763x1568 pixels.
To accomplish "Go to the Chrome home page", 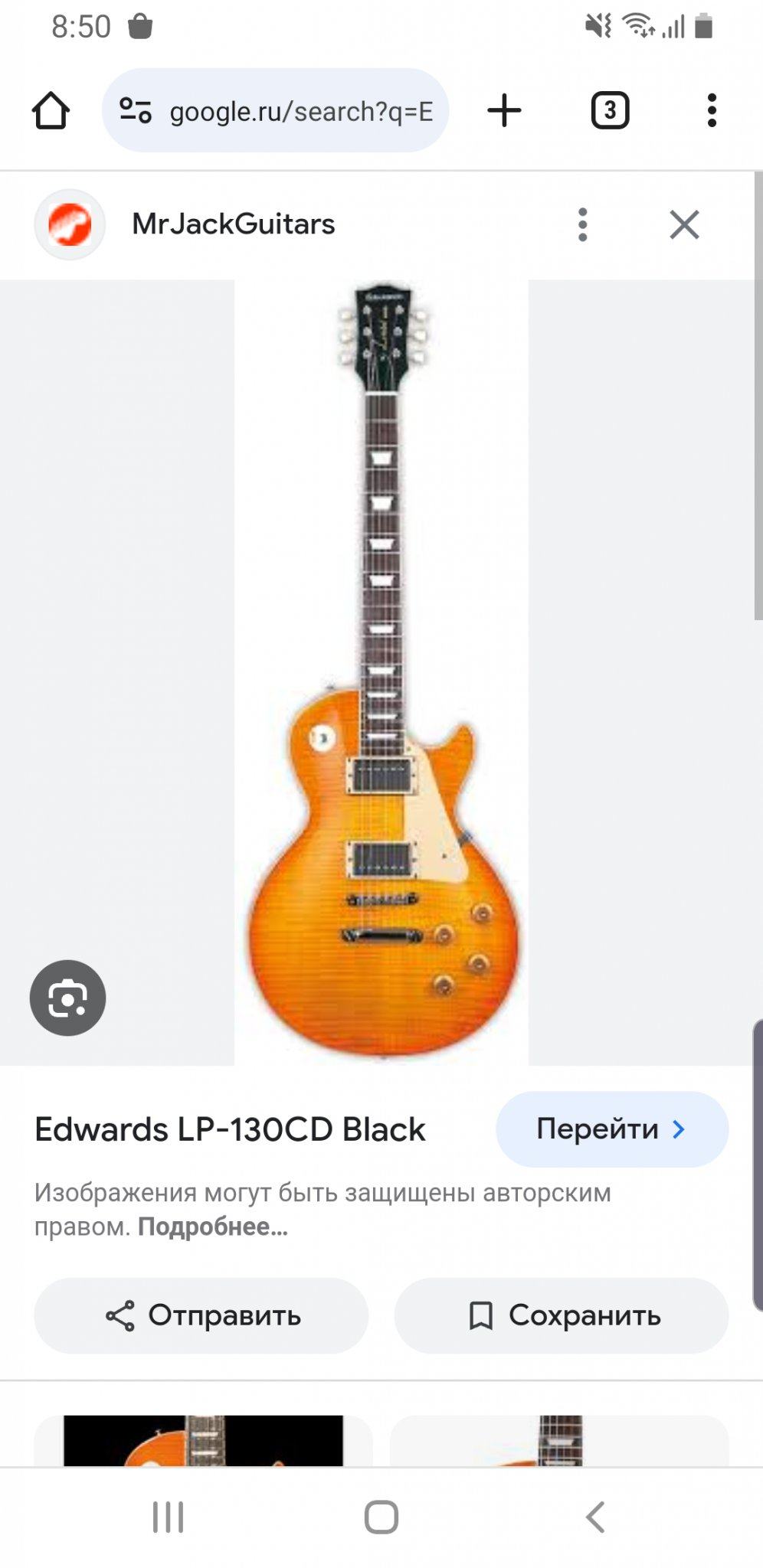I will [x=51, y=111].
